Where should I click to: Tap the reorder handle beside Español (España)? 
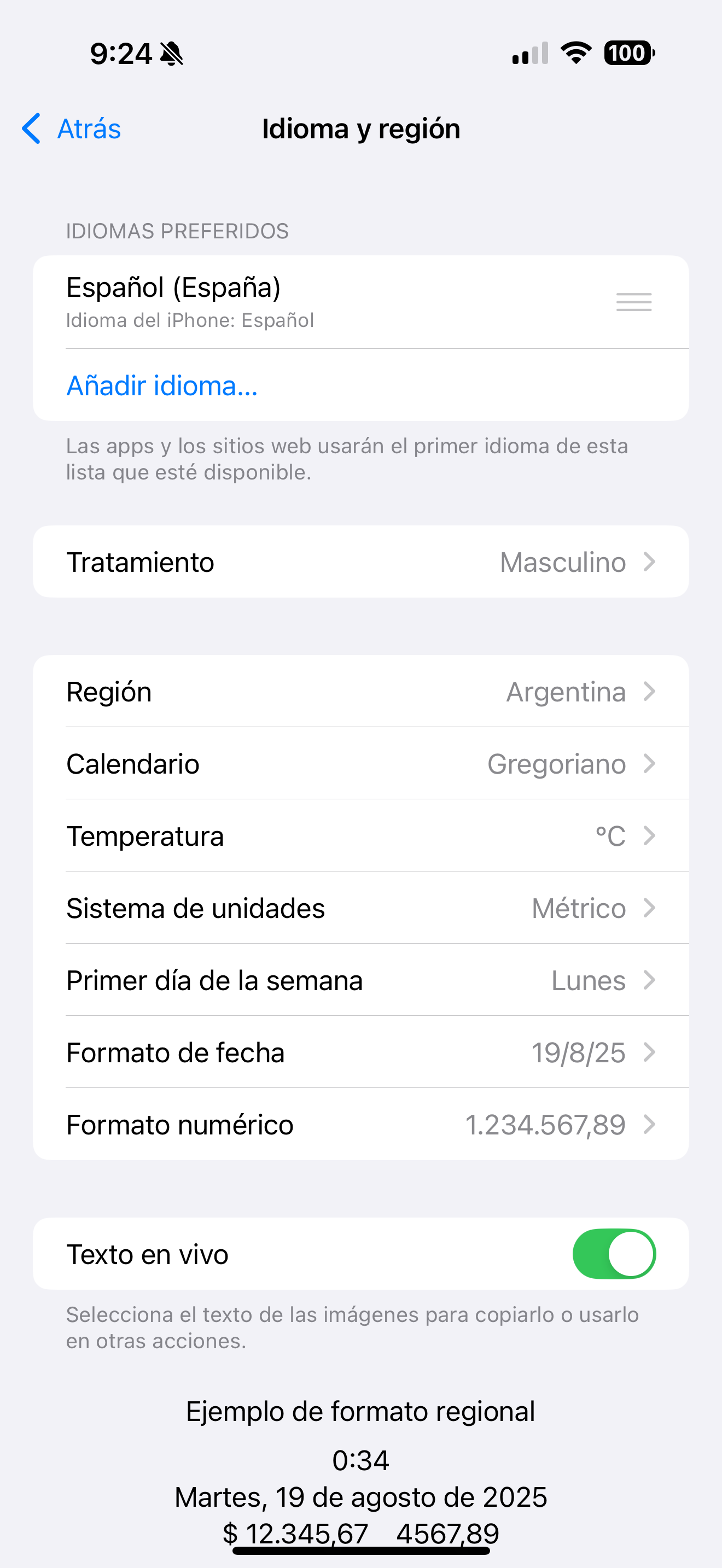coord(633,302)
